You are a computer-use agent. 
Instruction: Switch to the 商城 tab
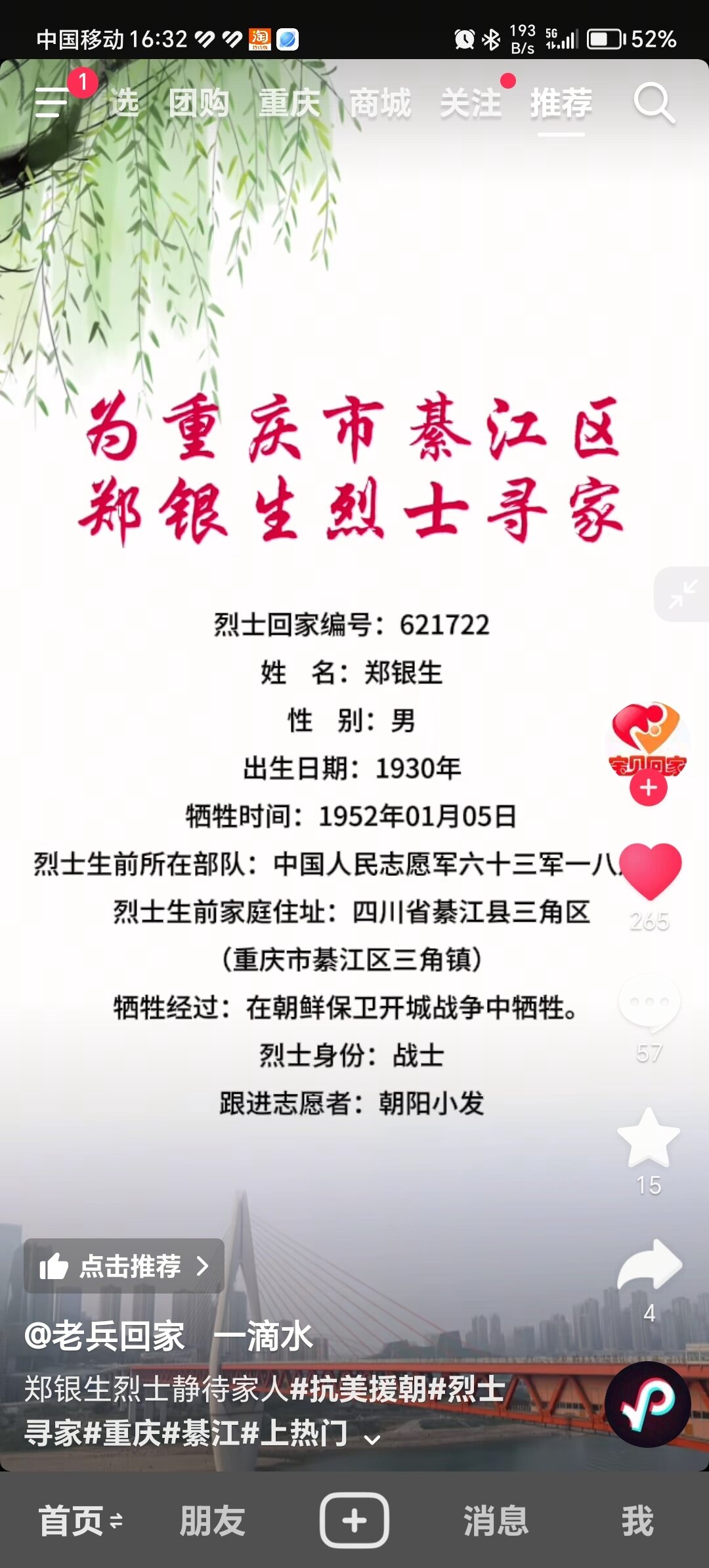380,103
